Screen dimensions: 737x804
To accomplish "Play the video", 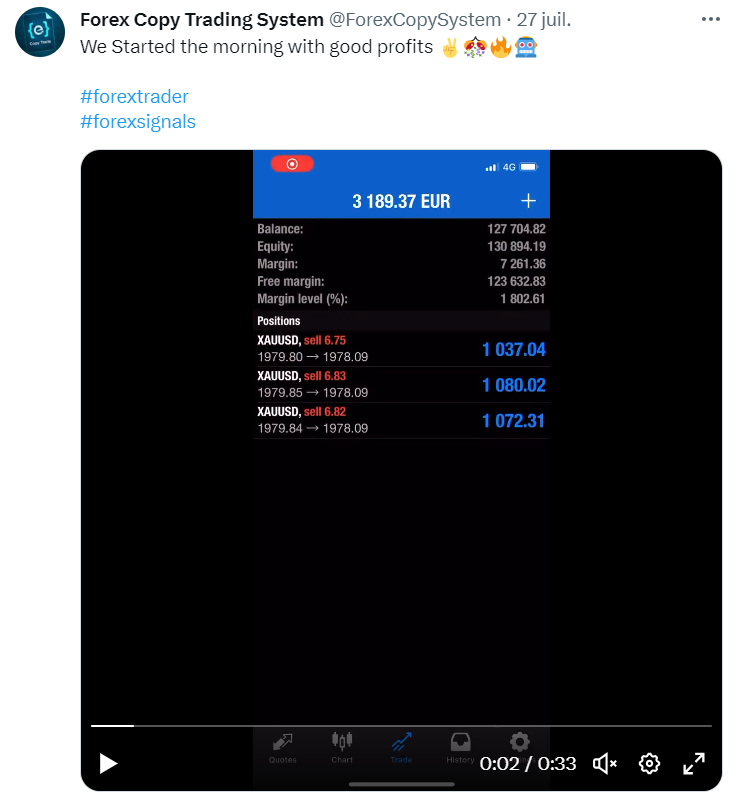I will (x=108, y=764).
